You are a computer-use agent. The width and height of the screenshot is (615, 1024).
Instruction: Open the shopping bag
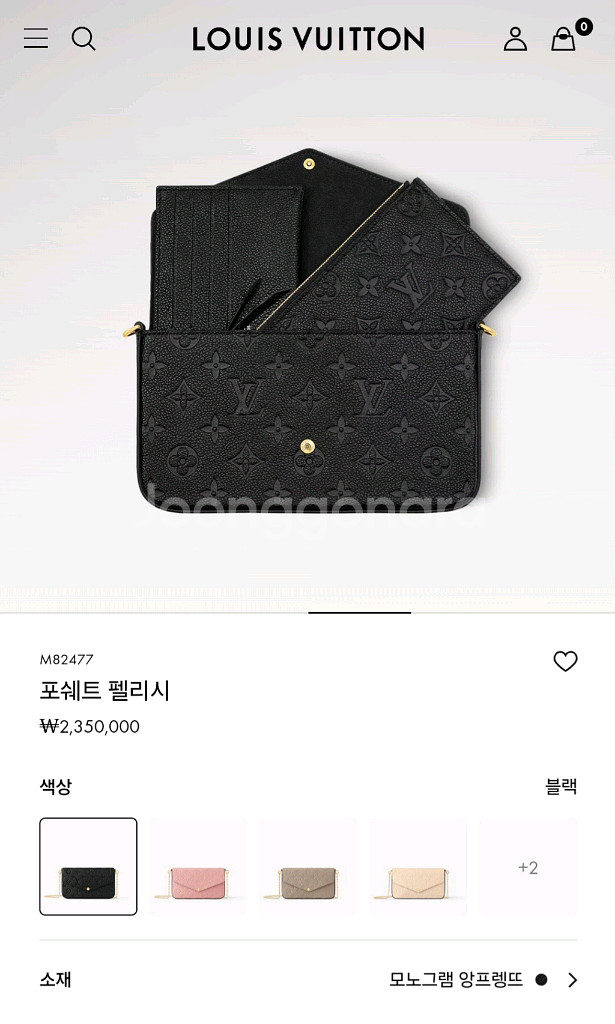point(564,39)
